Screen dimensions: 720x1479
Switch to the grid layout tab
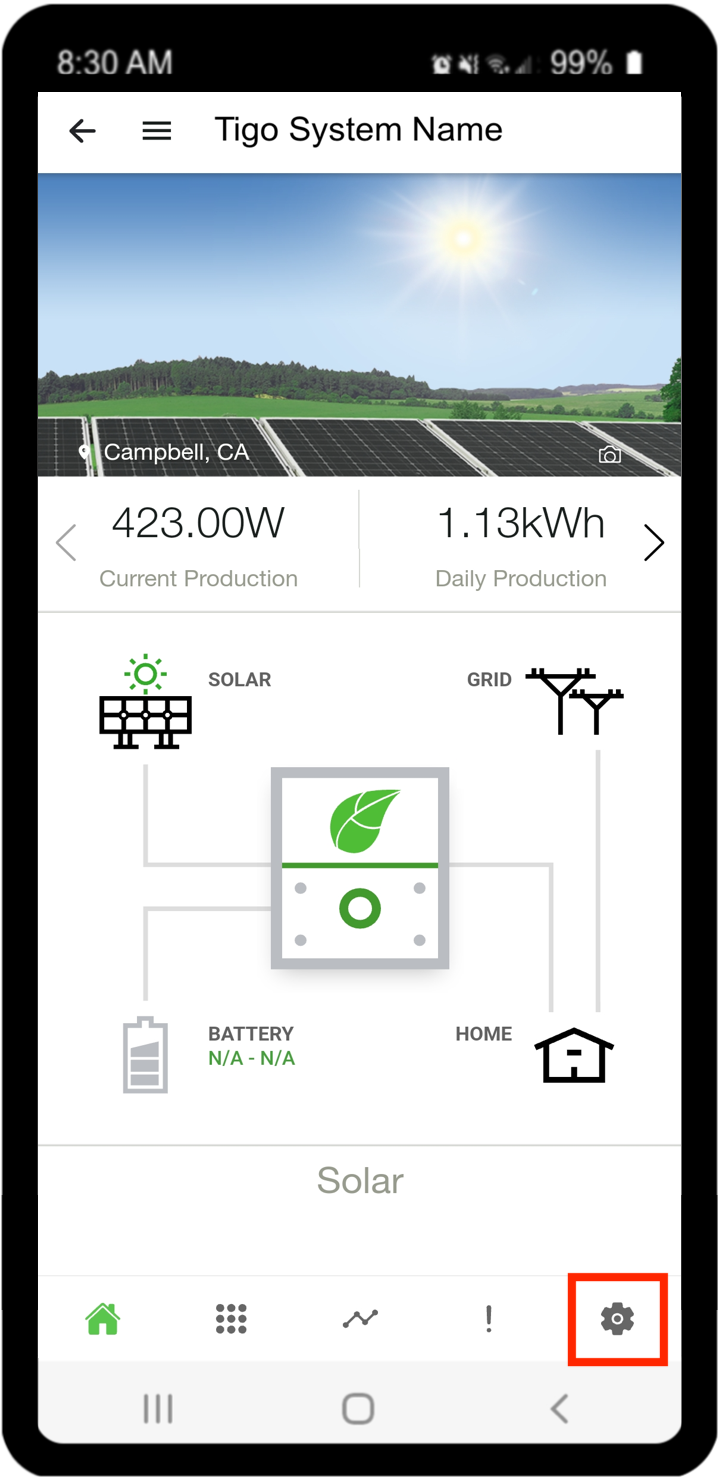point(231,1319)
